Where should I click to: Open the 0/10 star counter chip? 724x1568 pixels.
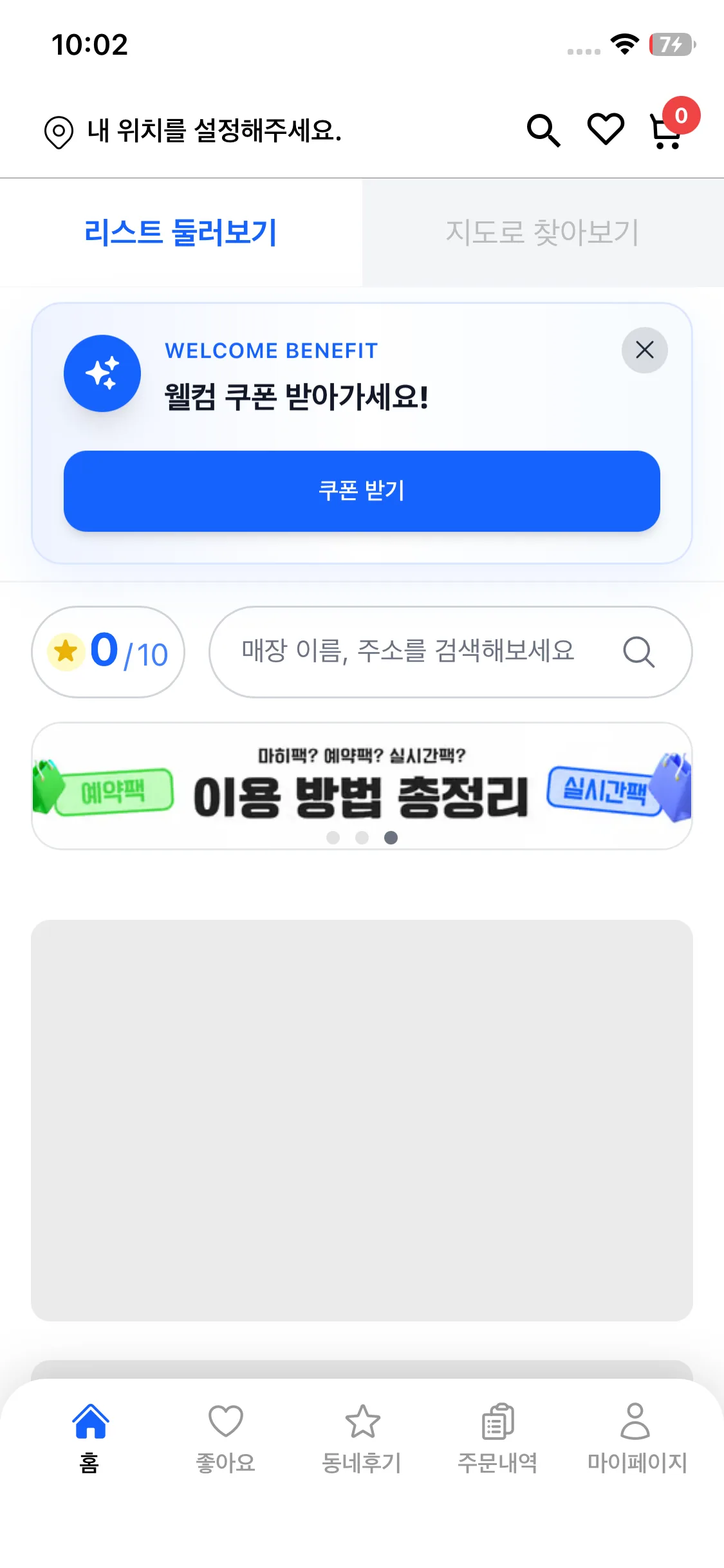(x=108, y=651)
